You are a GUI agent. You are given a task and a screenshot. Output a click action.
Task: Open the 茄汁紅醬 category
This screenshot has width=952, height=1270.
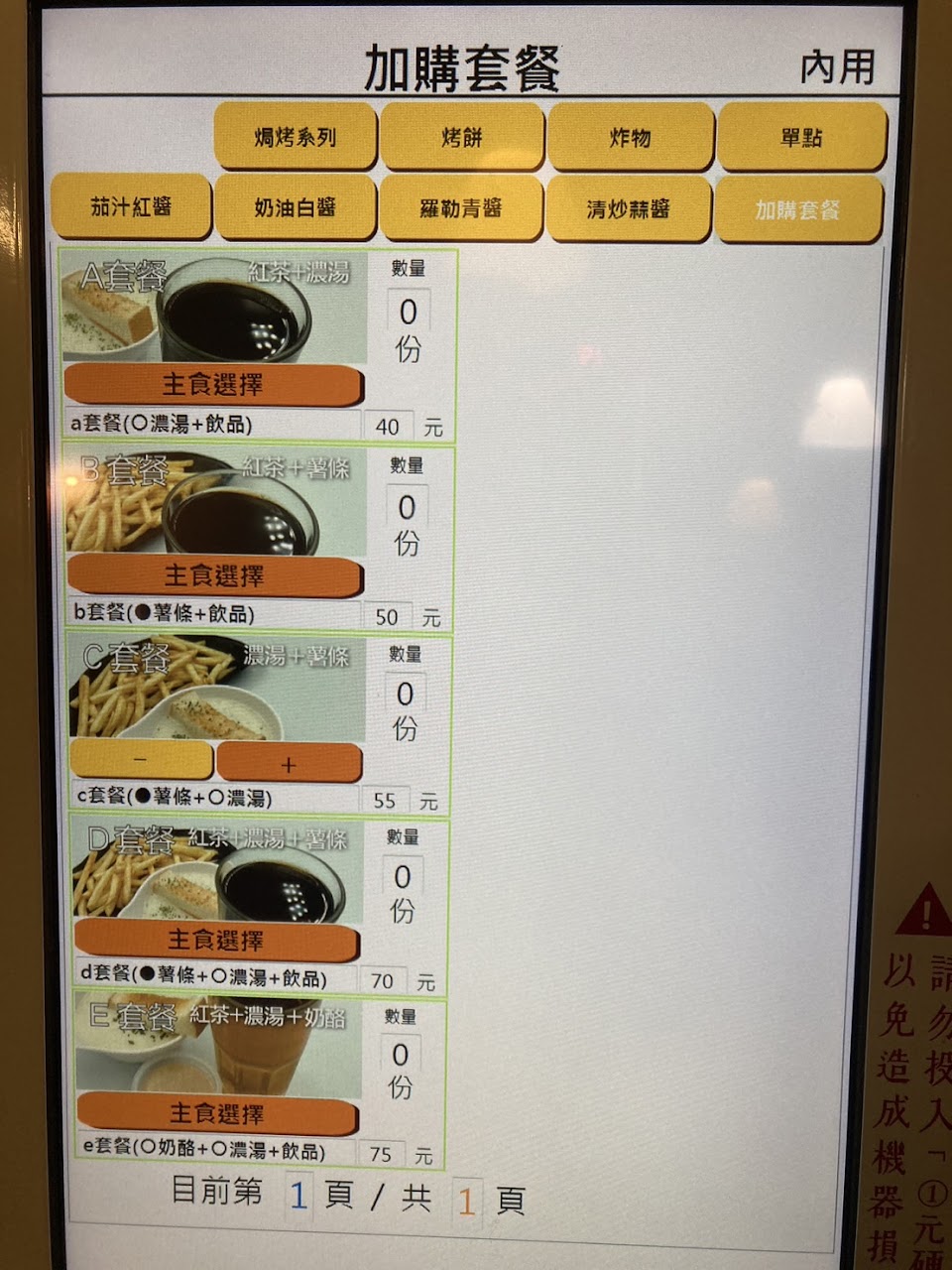(x=131, y=206)
